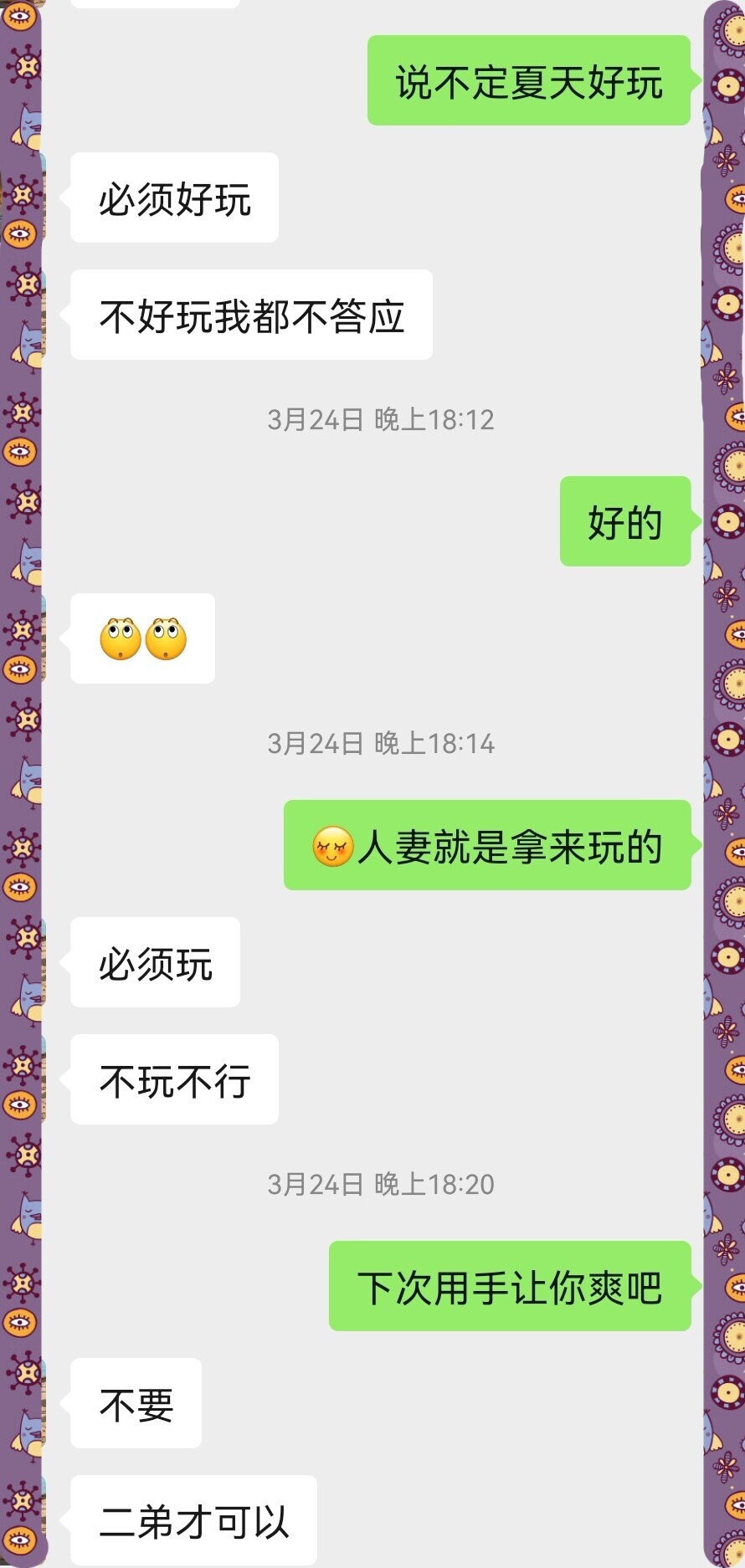Tap the 3月24日 晚上18:20 timestamp

pyautogui.click(x=381, y=1184)
